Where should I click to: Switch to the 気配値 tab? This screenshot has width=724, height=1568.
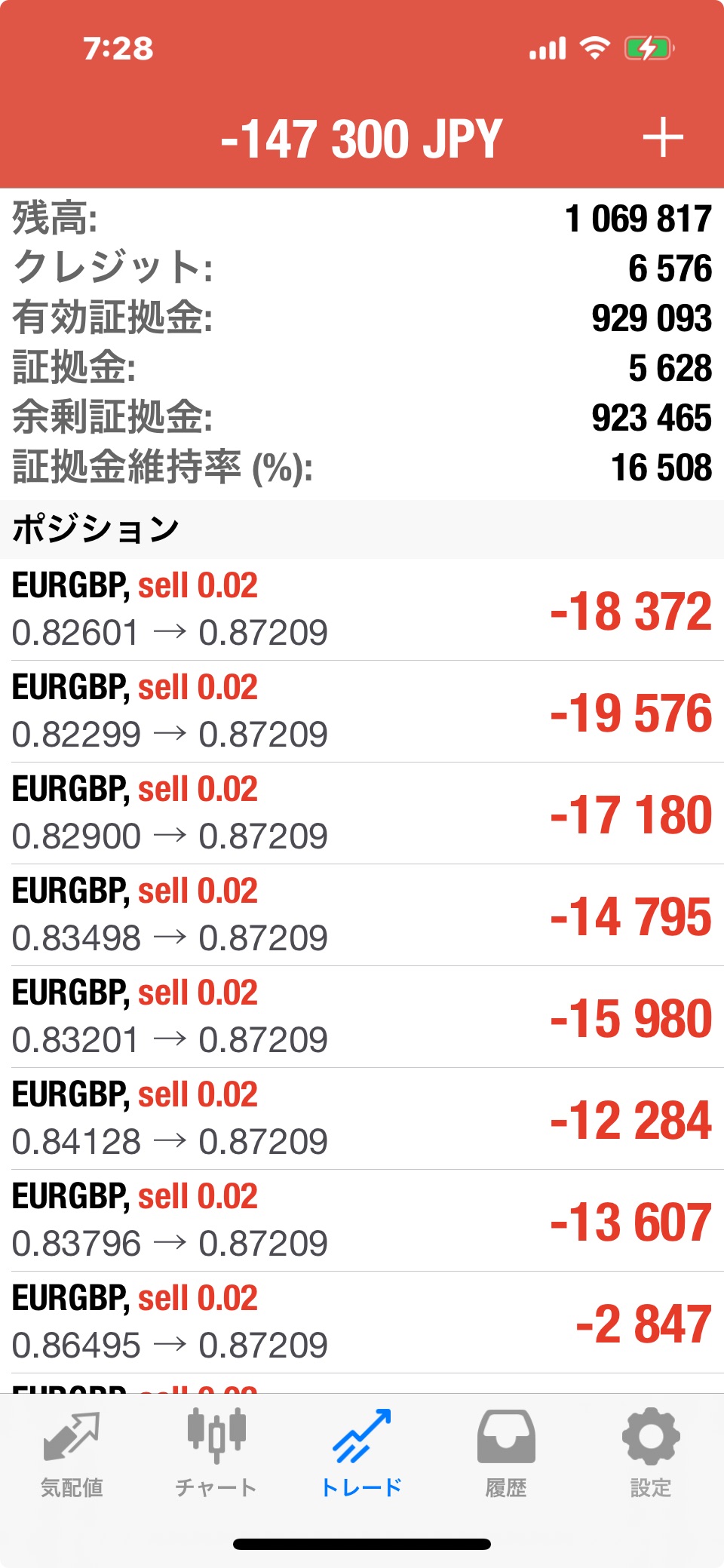click(72, 1453)
